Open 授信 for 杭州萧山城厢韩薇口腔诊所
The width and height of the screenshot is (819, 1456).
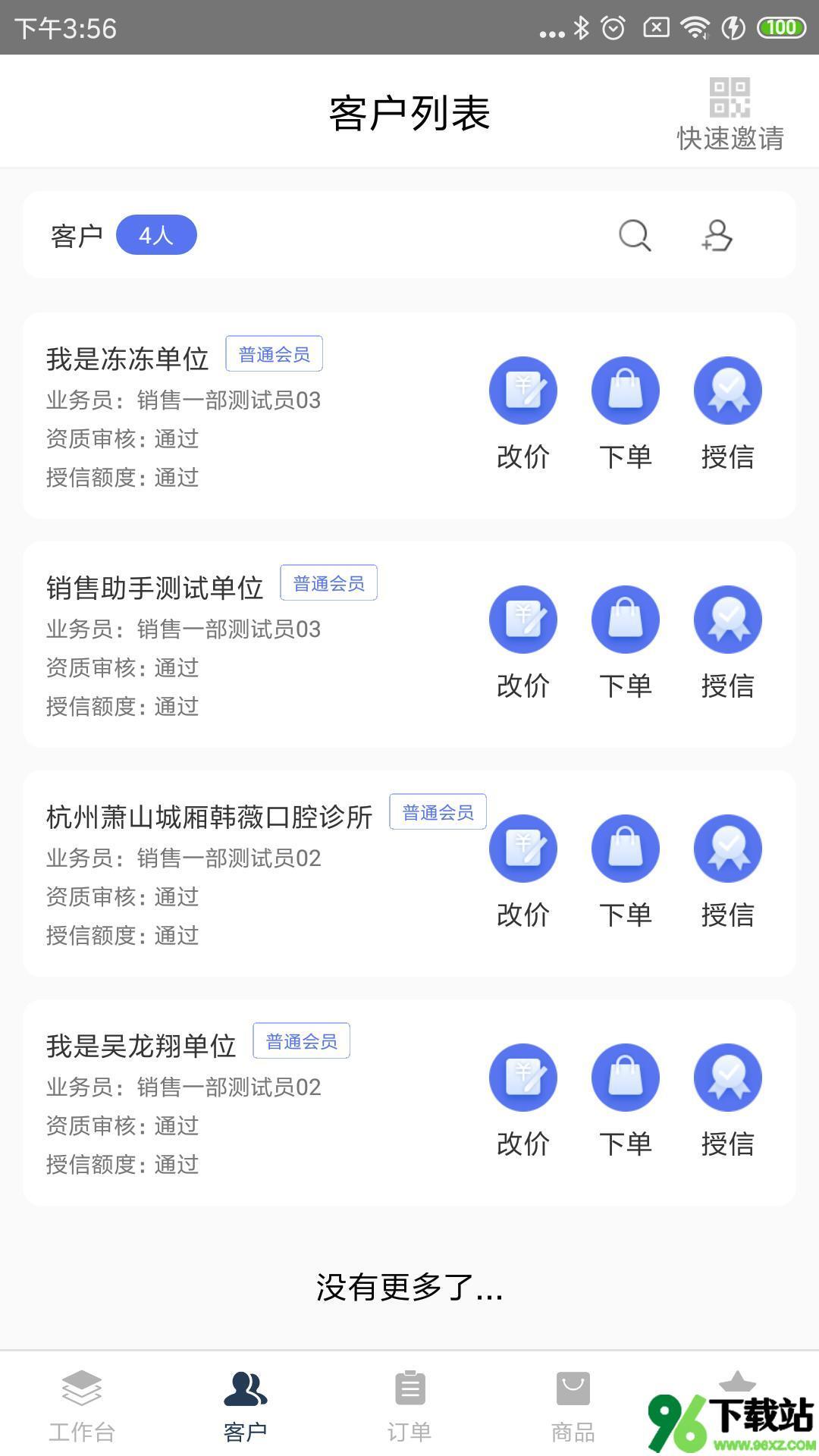(x=728, y=872)
